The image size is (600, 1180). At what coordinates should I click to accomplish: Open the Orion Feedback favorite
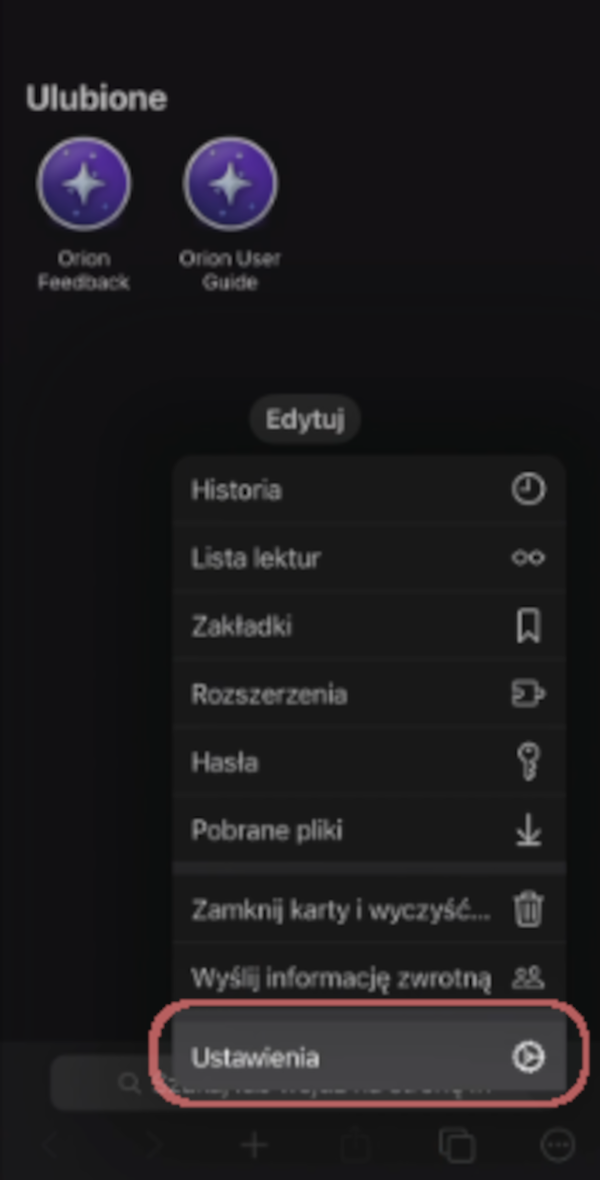(84, 185)
